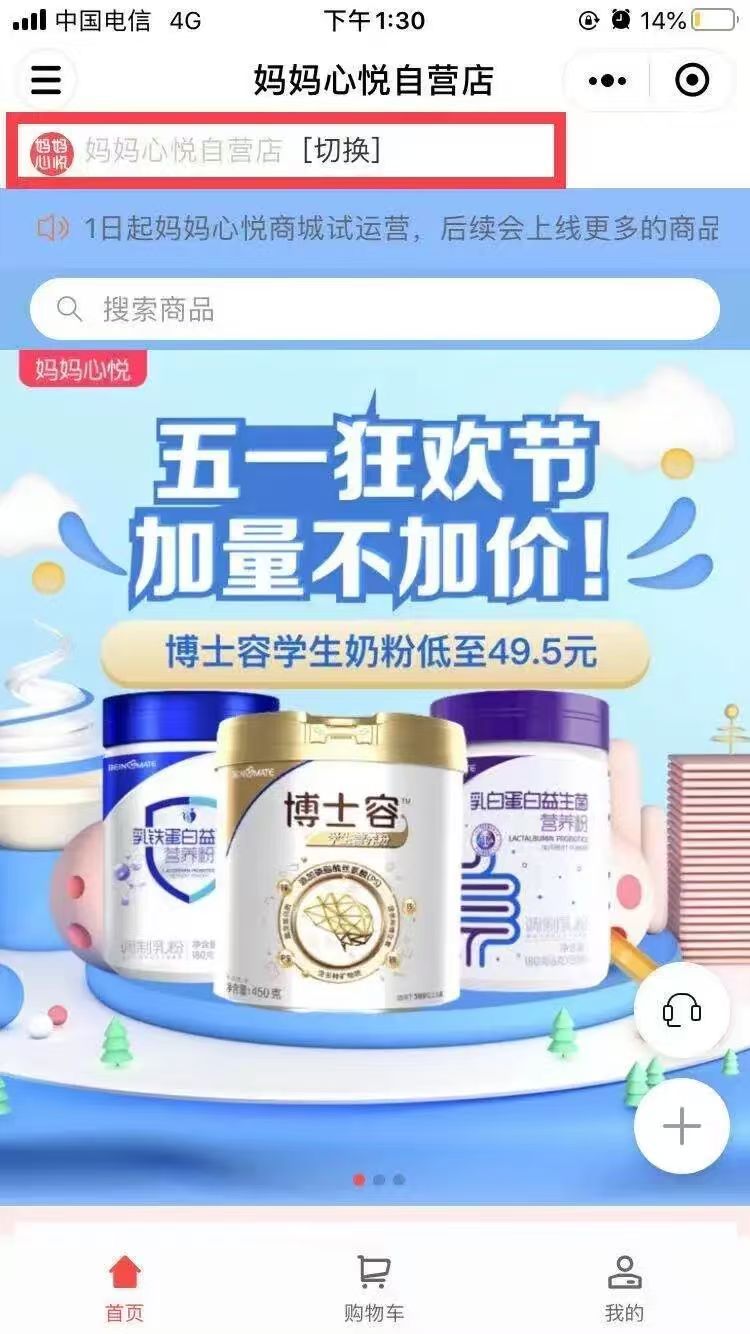Open the hamburger menu at the top

pos(46,80)
